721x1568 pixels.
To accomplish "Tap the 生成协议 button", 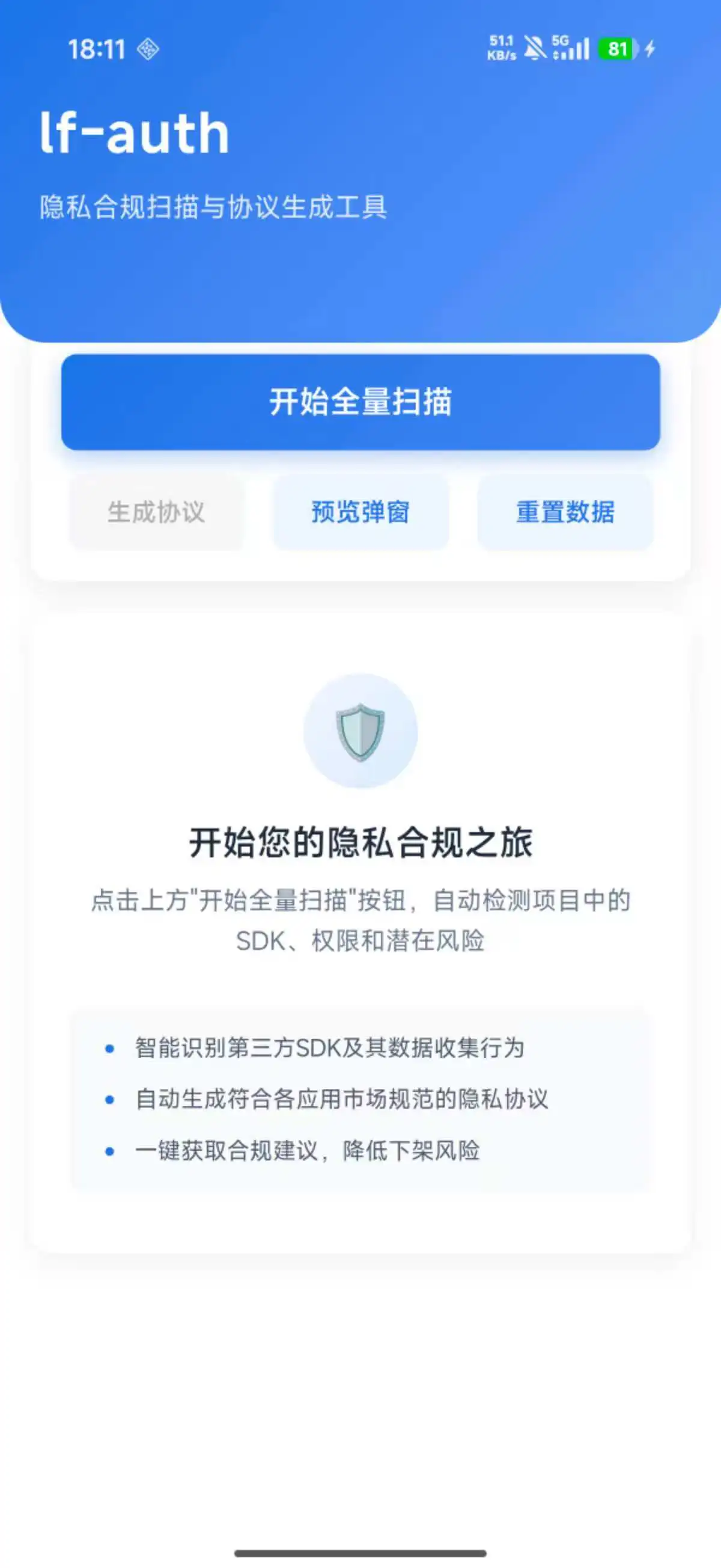I will click(156, 512).
